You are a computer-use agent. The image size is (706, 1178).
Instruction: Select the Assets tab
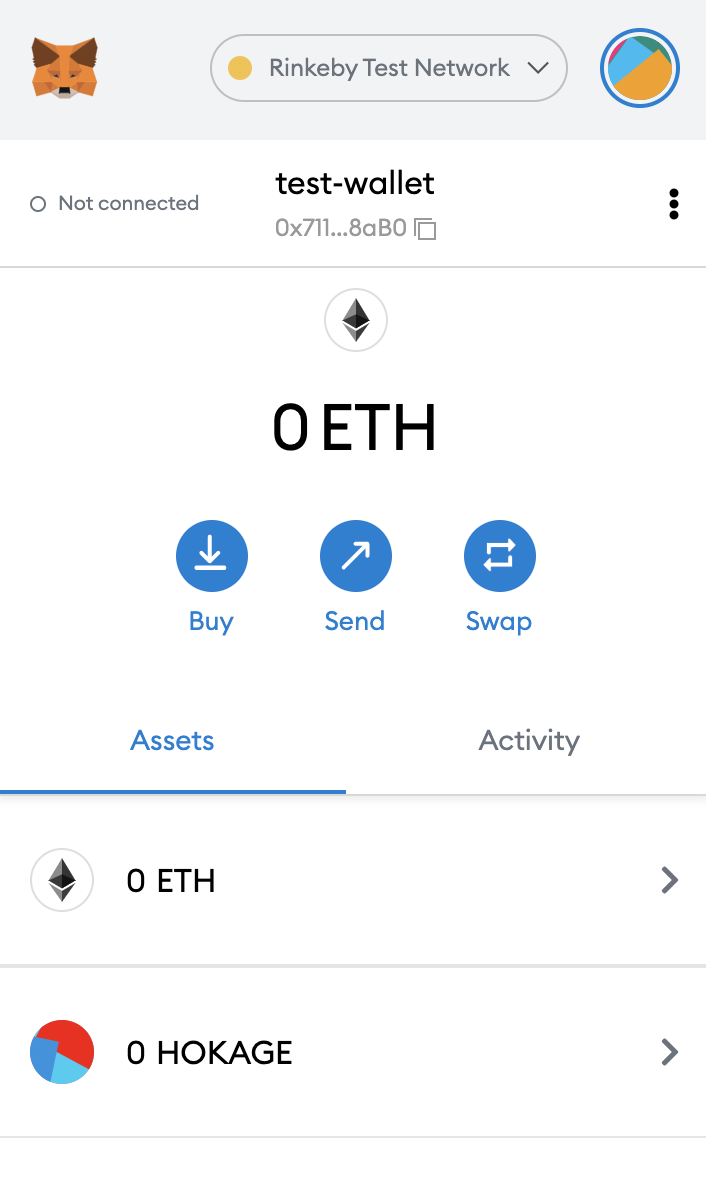[x=173, y=741]
